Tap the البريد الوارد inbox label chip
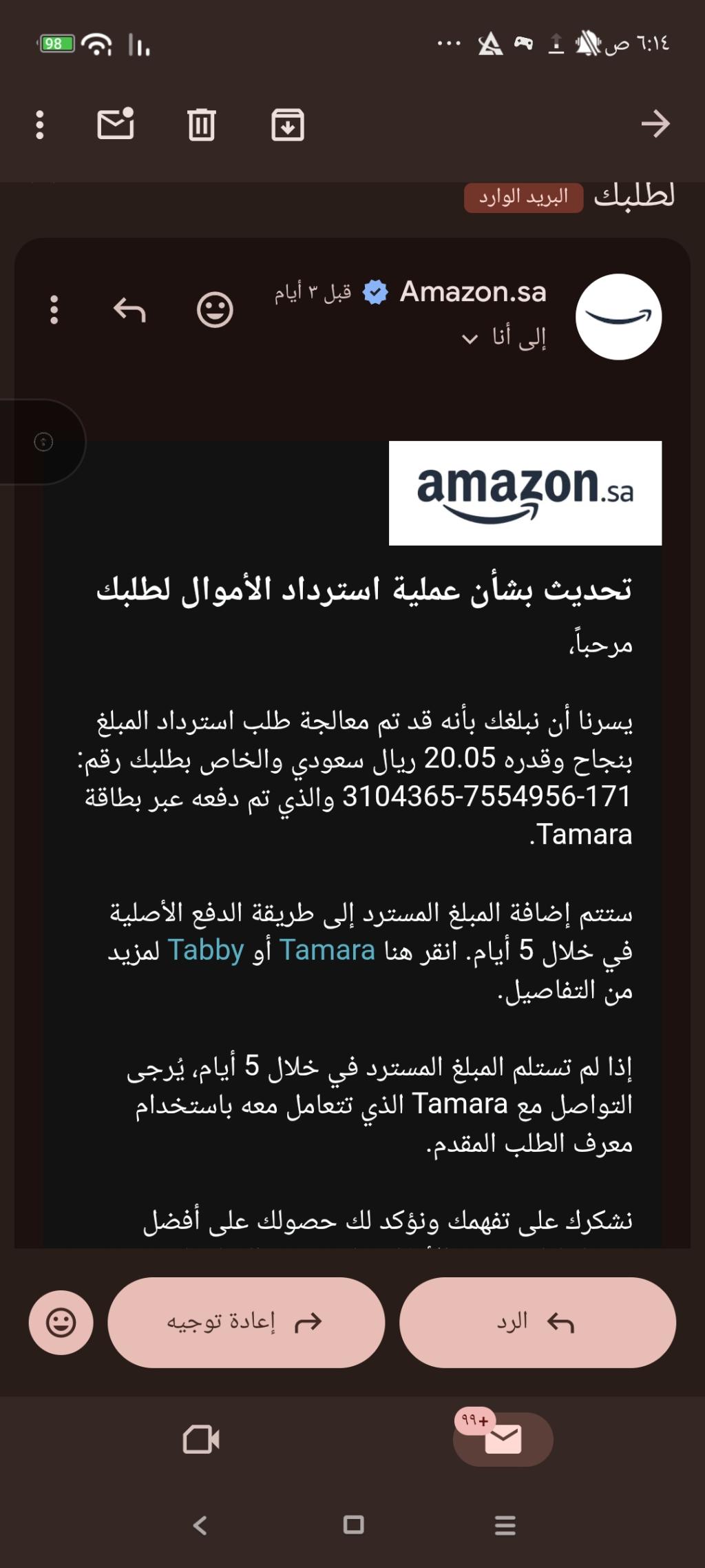 [523, 198]
